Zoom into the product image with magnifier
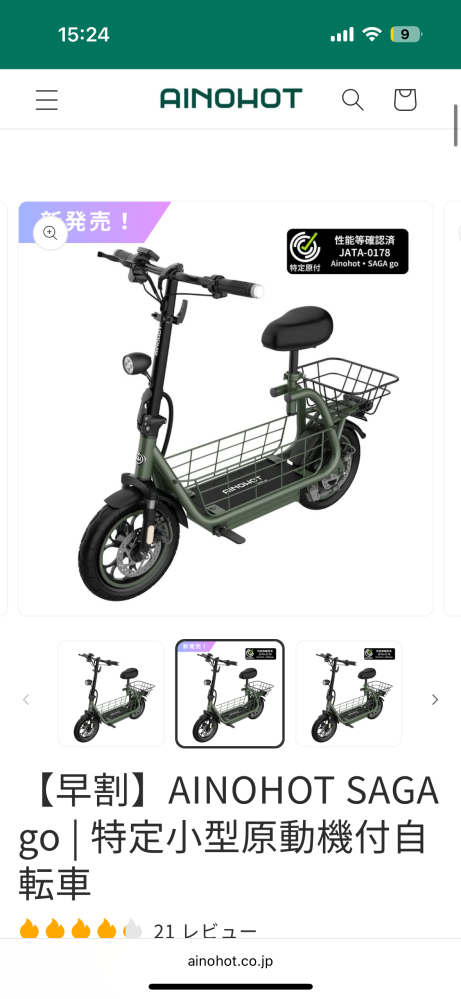 (x=50, y=233)
